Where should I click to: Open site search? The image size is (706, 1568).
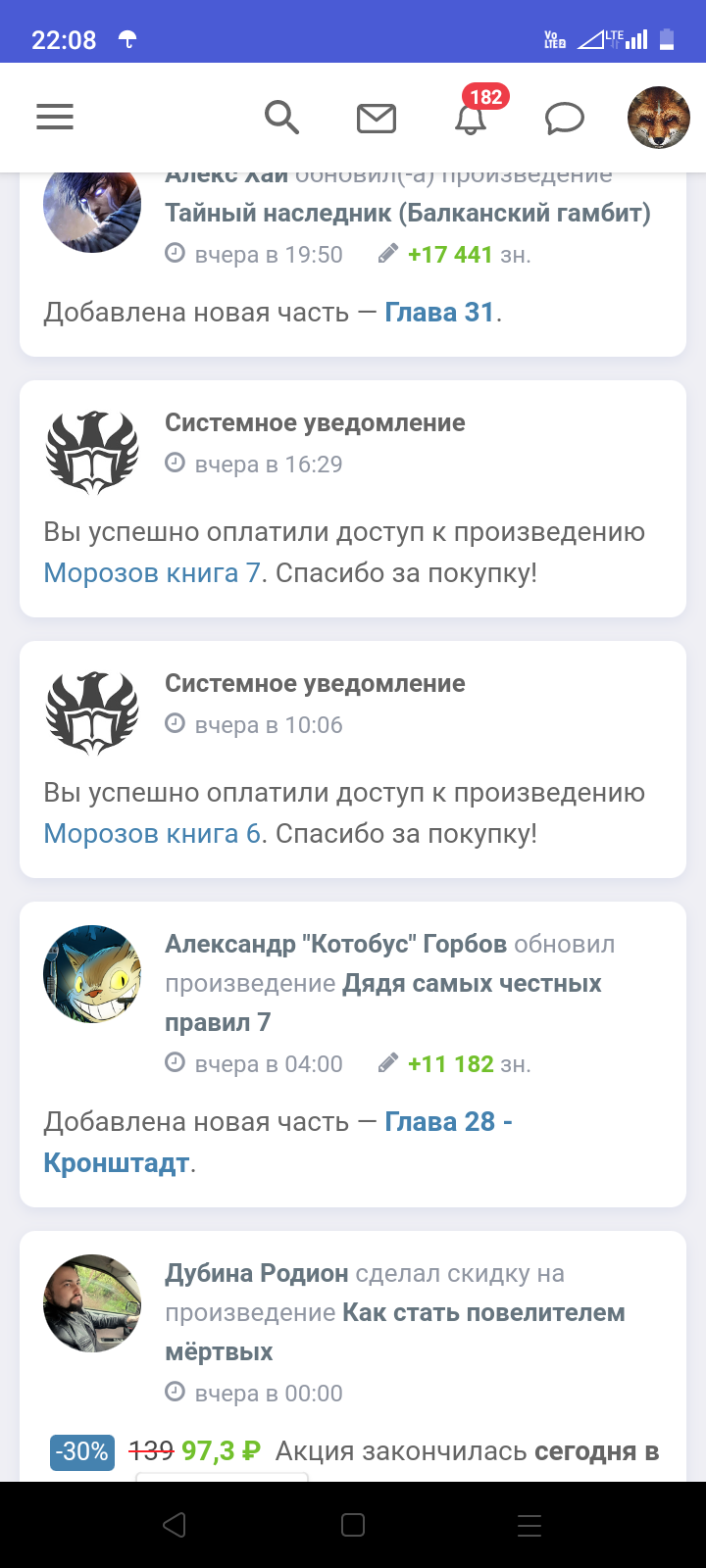point(281,118)
